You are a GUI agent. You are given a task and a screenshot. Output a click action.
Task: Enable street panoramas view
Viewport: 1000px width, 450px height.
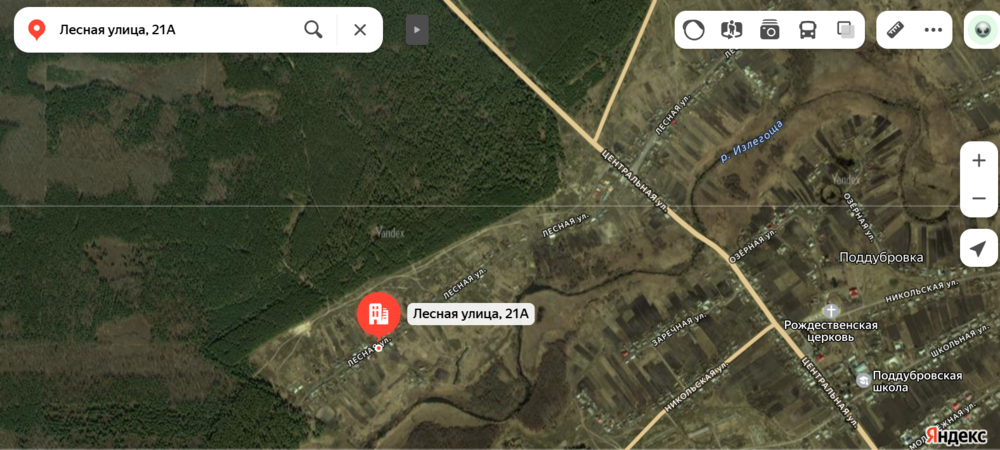tap(732, 30)
